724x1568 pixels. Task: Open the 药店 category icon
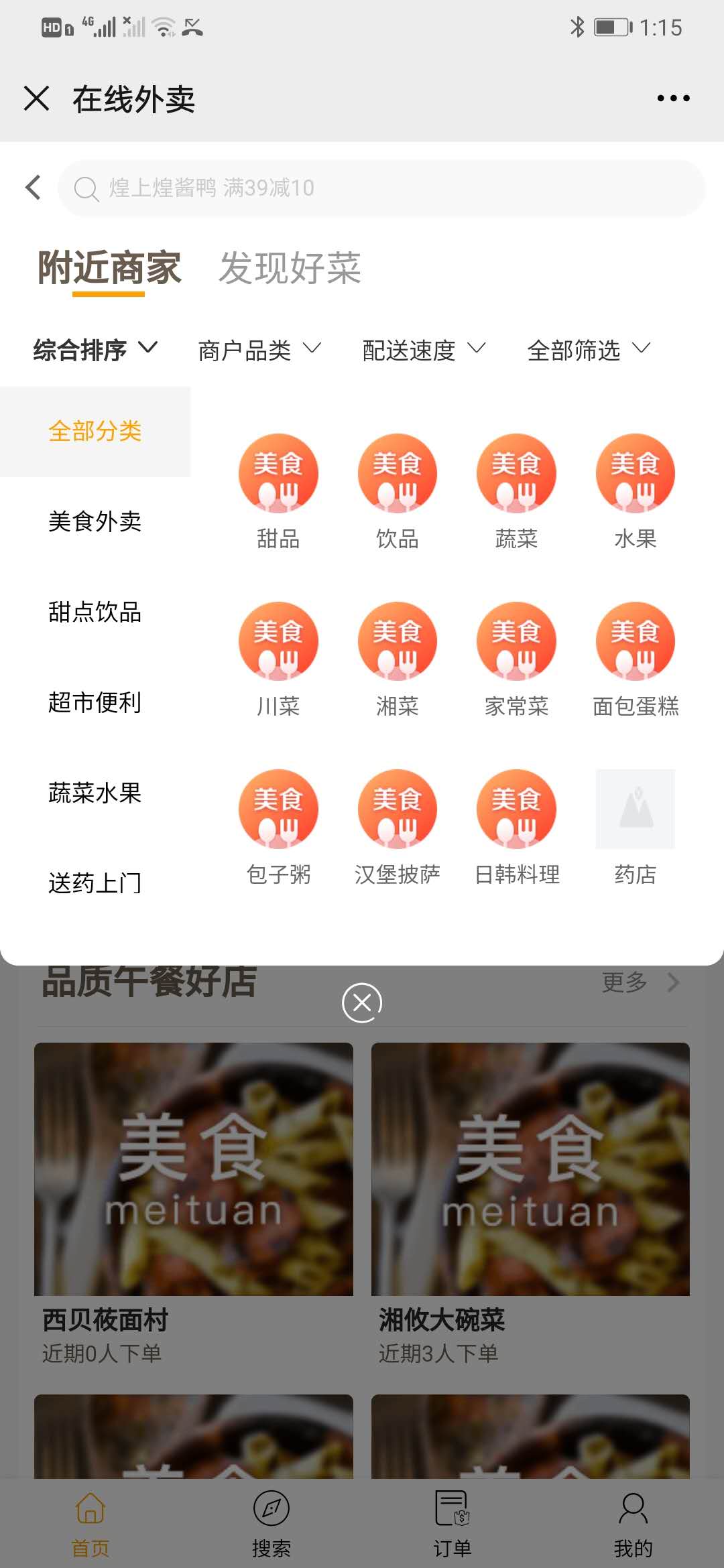coord(634,809)
